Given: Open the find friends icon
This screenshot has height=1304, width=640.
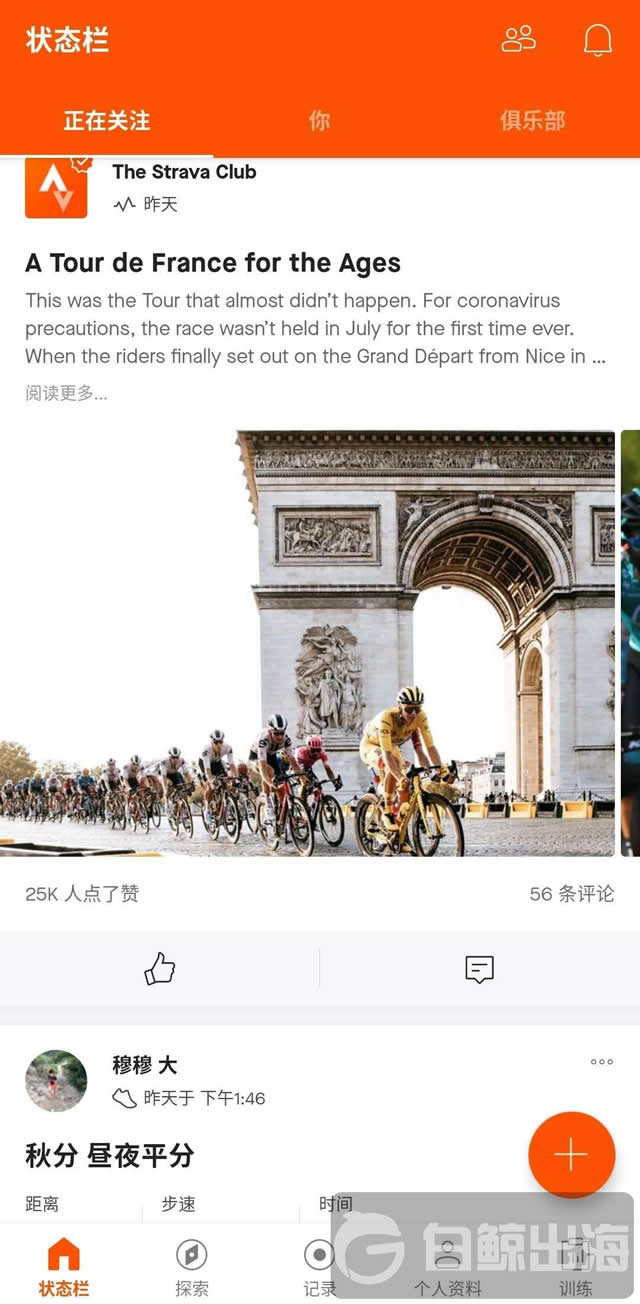Looking at the screenshot, I should 519,40.
